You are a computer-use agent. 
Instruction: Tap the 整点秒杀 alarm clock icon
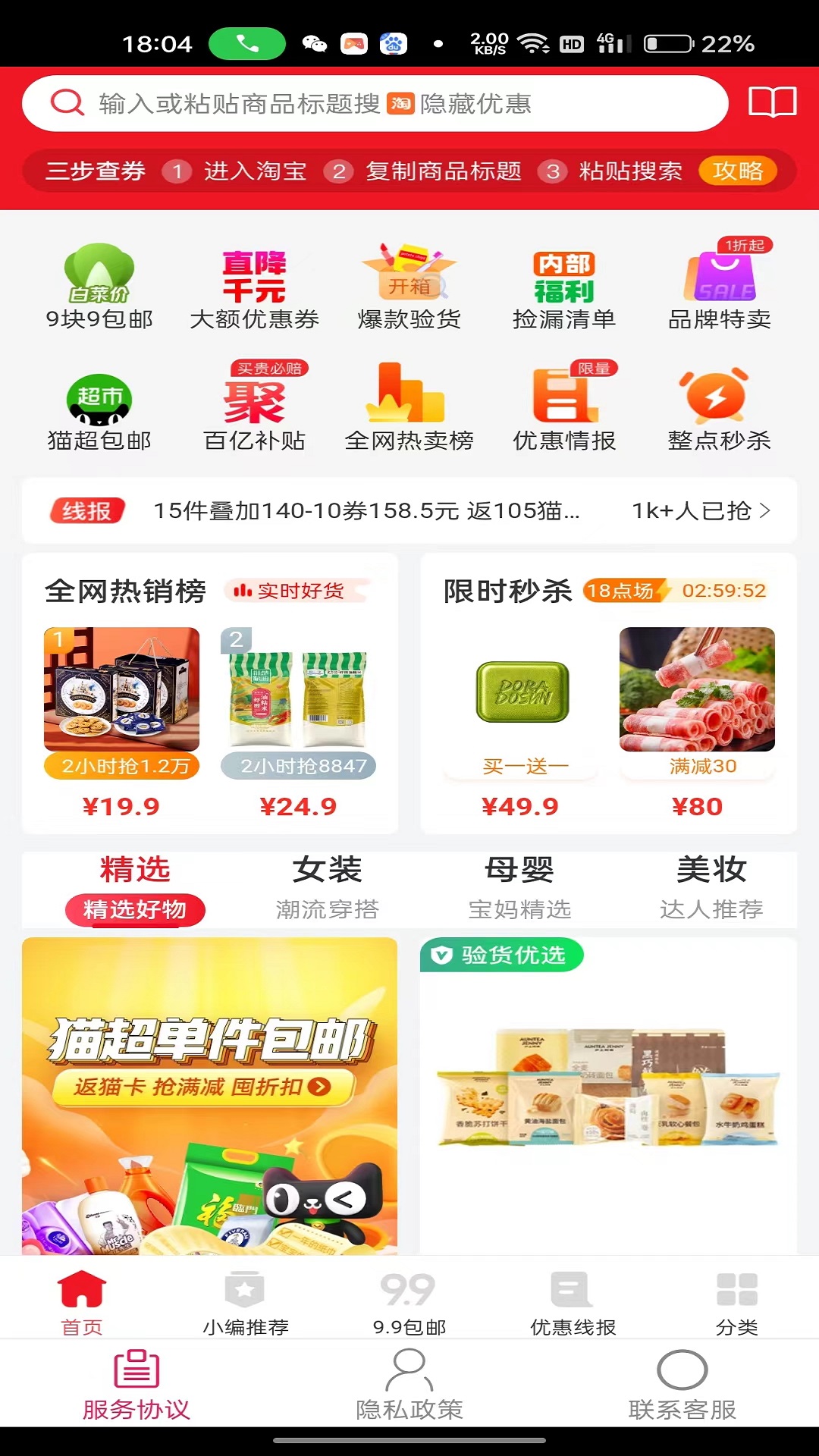pyautogui.click(x=720, y=398)
